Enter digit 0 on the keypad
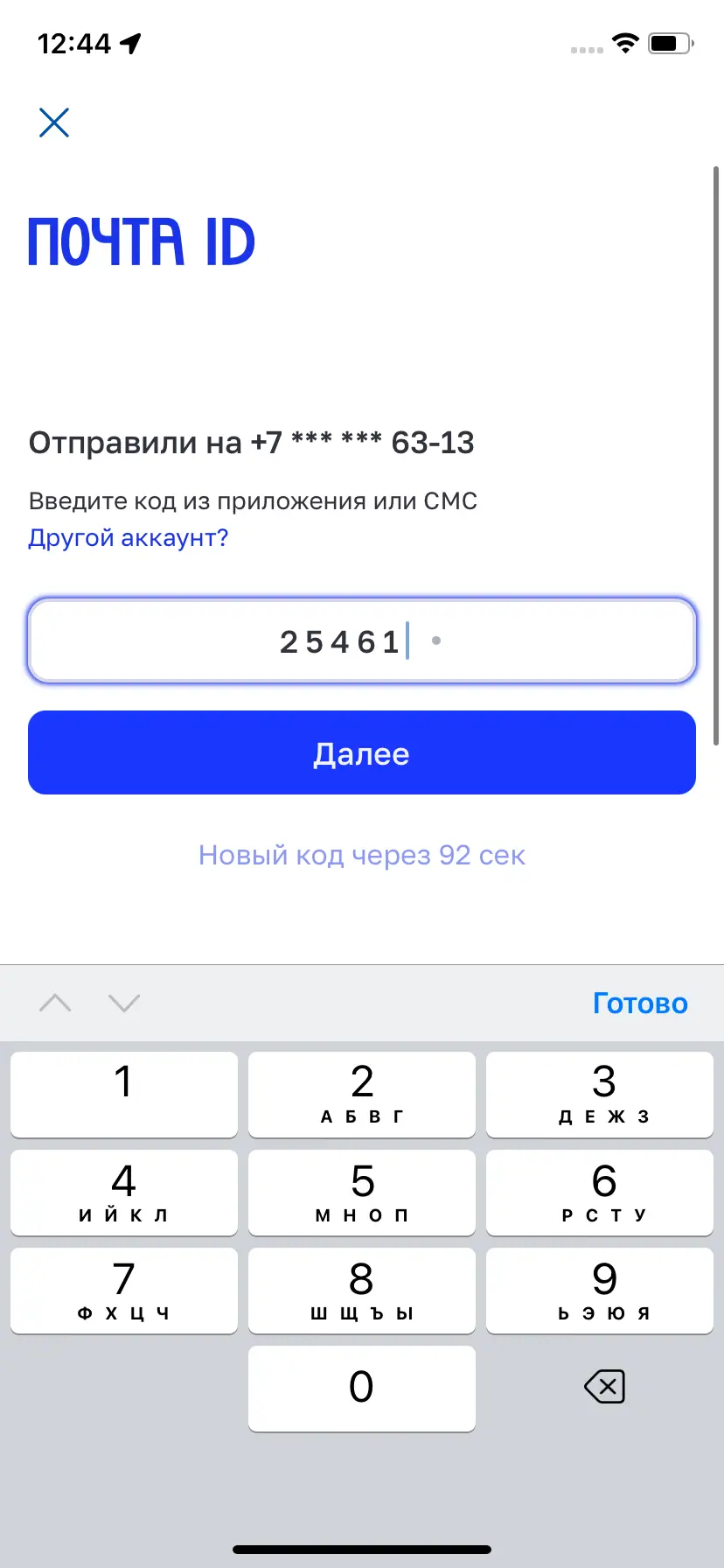Image resolution: width=724 pixels, height=1568 pixels. pyautogui.click(x=362, y=1388)
